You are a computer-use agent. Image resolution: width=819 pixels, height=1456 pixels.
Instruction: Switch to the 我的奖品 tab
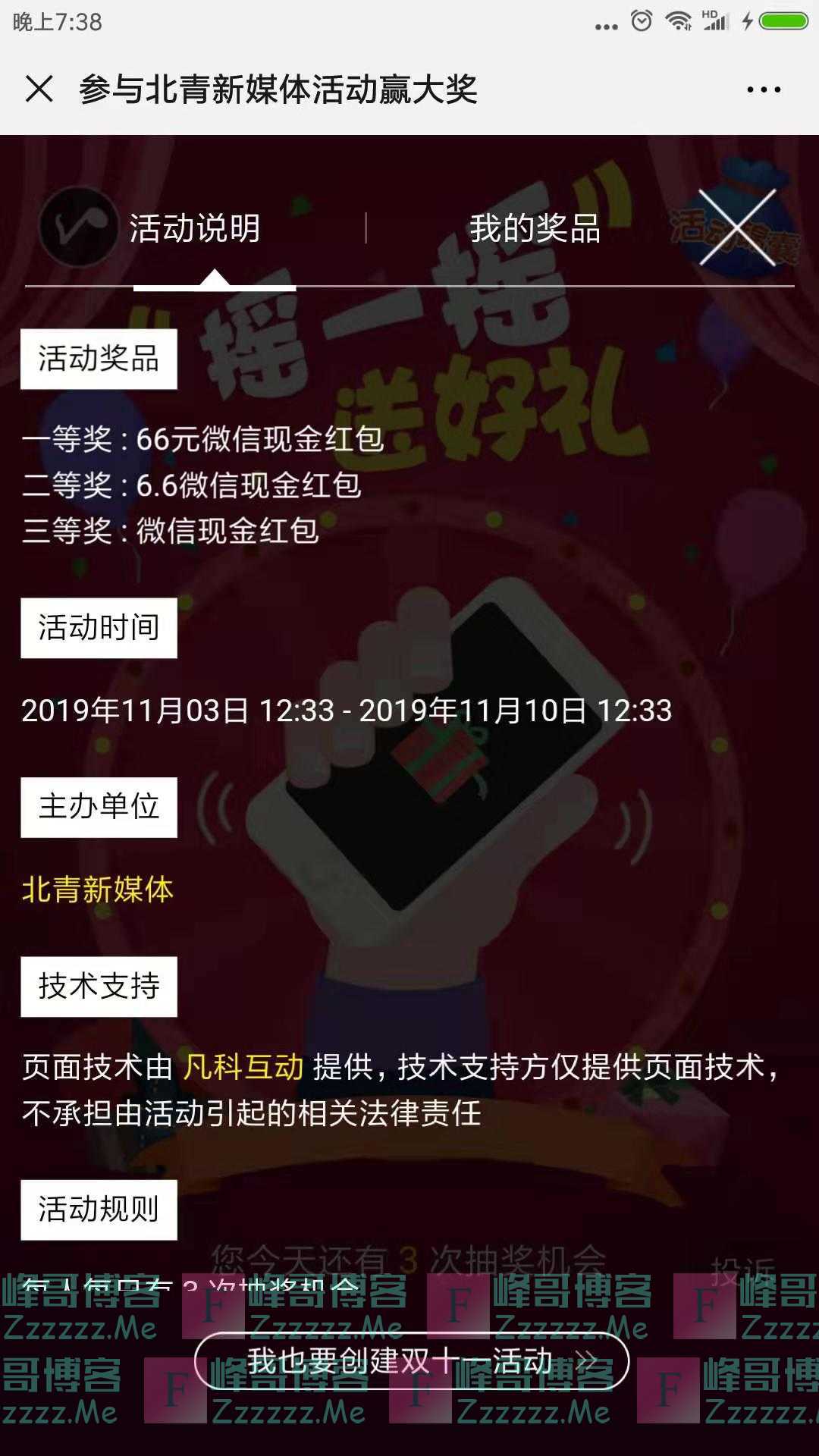click(535, 228)
